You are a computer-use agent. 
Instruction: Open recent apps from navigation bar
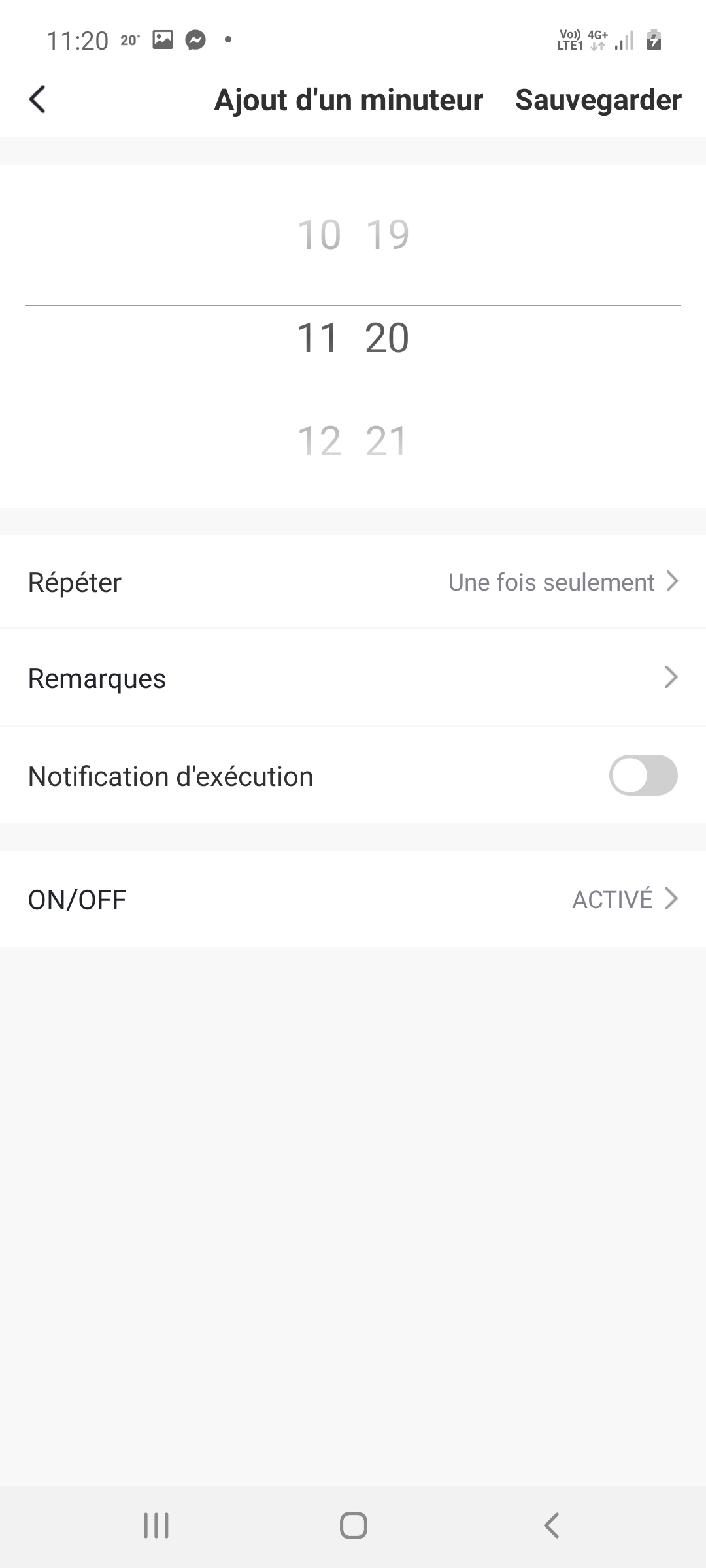coord(156,1526)
